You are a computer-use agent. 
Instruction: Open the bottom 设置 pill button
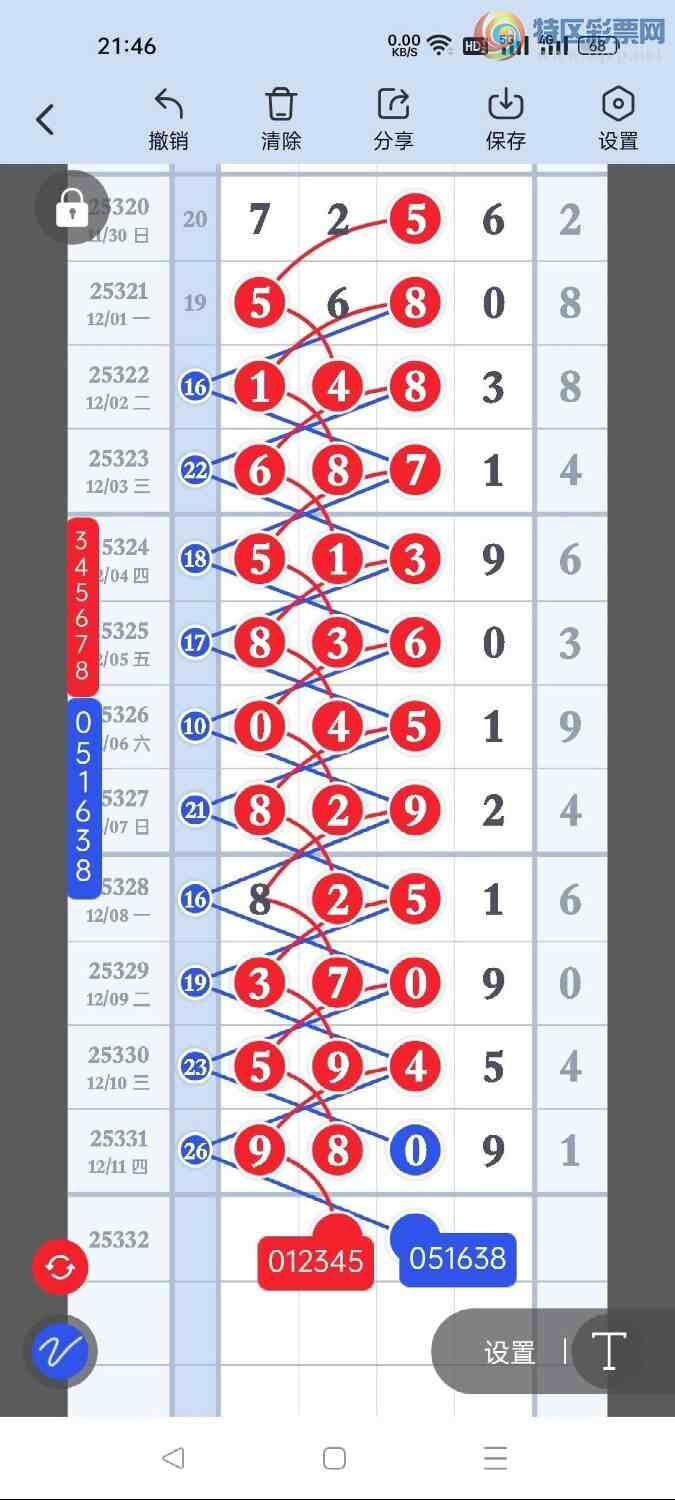509,1353
